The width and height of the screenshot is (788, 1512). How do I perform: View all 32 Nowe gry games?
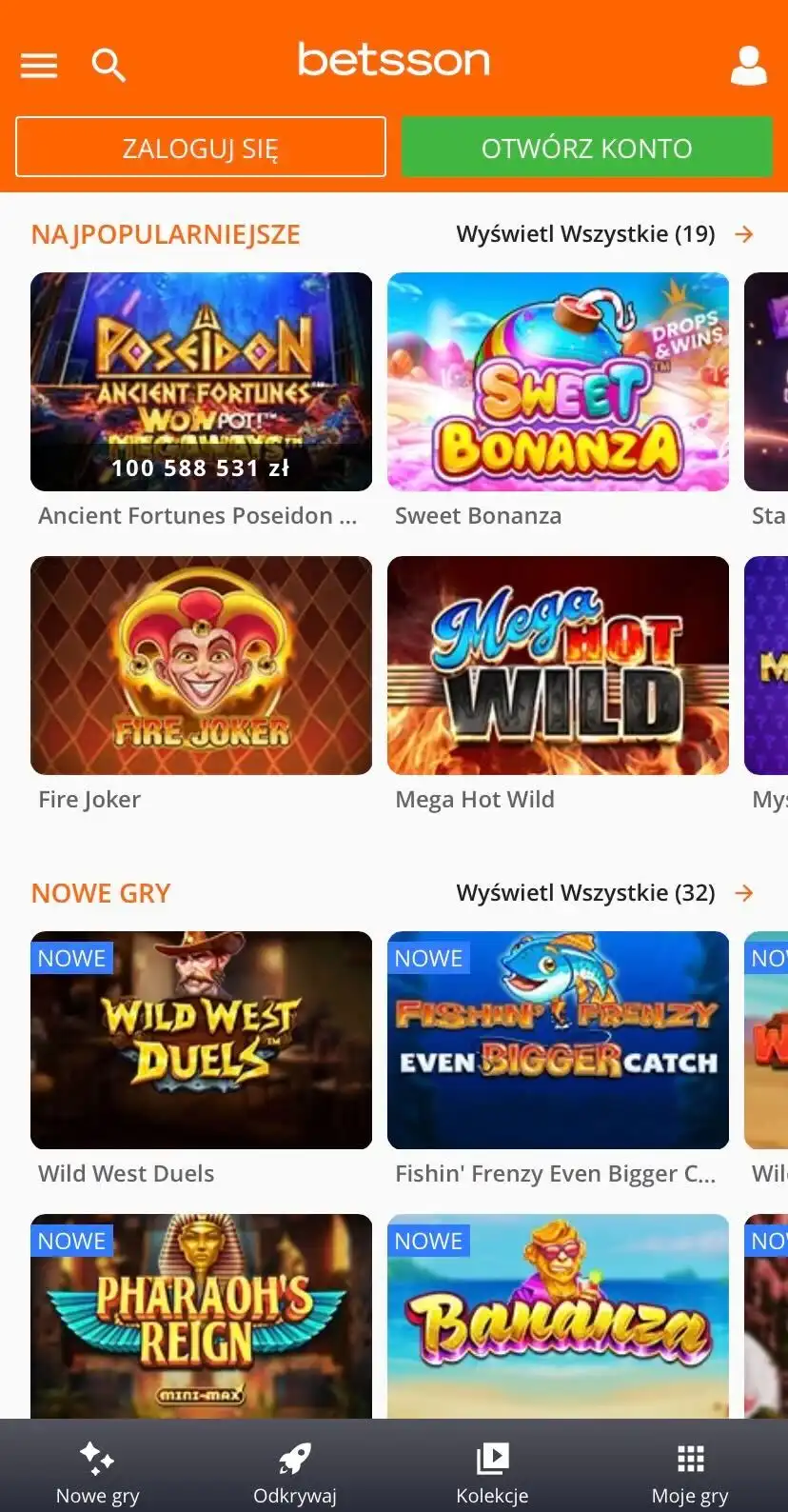[604, 893]
